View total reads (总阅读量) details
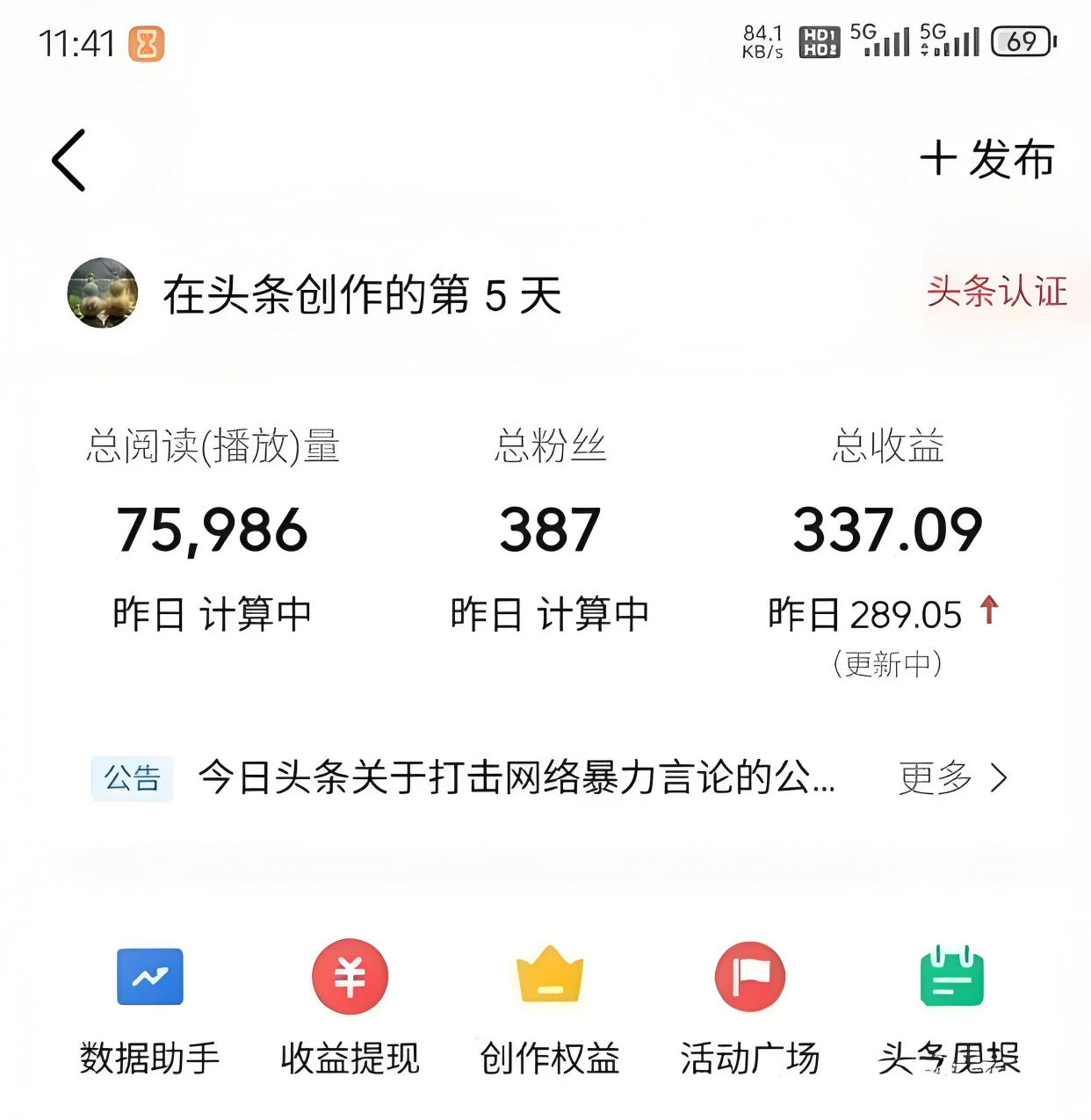This screenshot has width=1091, height=1120. tap(213, 530)
